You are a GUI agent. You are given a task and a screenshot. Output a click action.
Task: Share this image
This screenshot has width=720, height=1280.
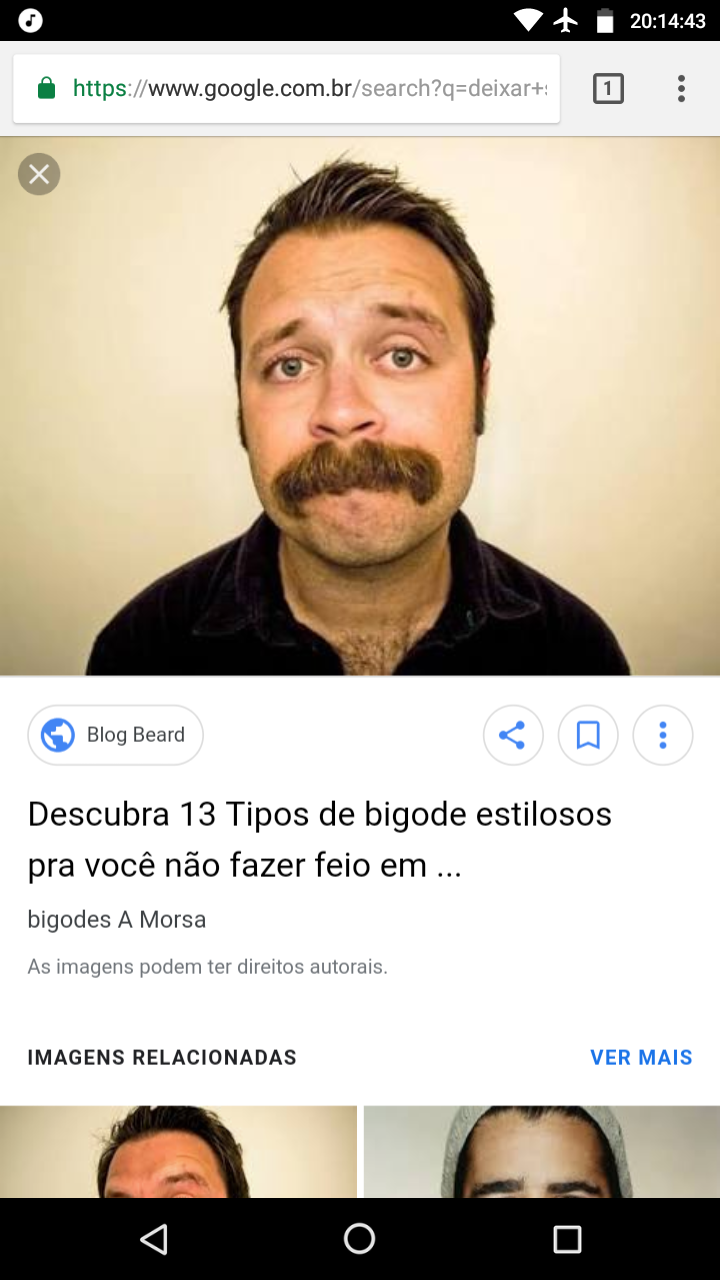click(x=513, y=736)
